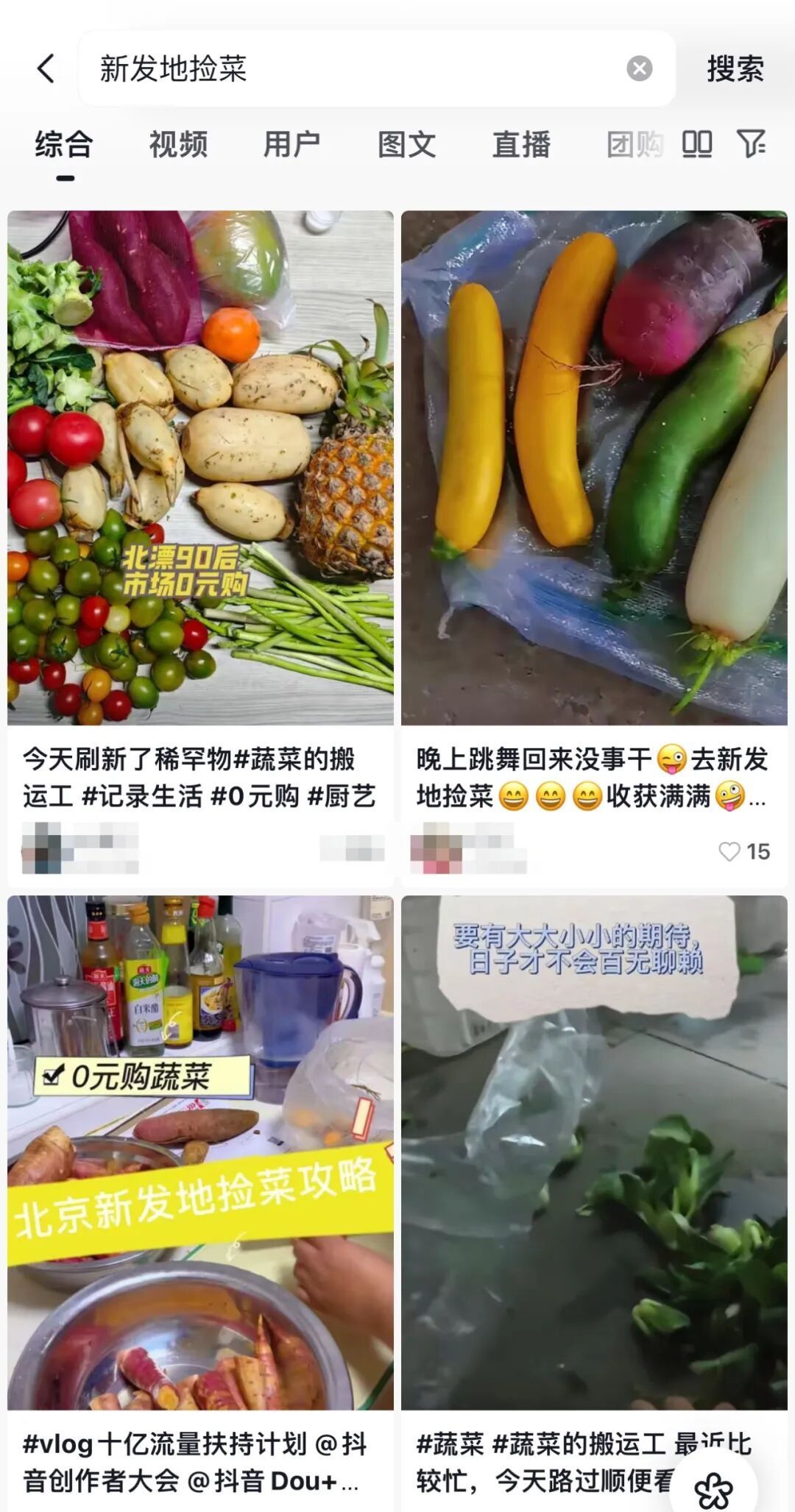This screenshot has width=795, height=1512.
Task: Open the 要有大大小小的期待 post
Action: click(594, 1152)
